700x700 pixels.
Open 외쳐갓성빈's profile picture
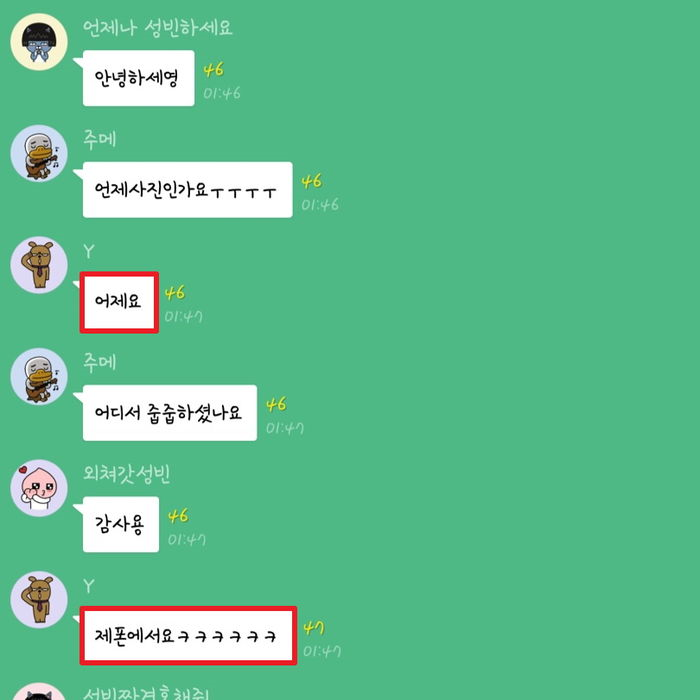(x=39, y=489)
